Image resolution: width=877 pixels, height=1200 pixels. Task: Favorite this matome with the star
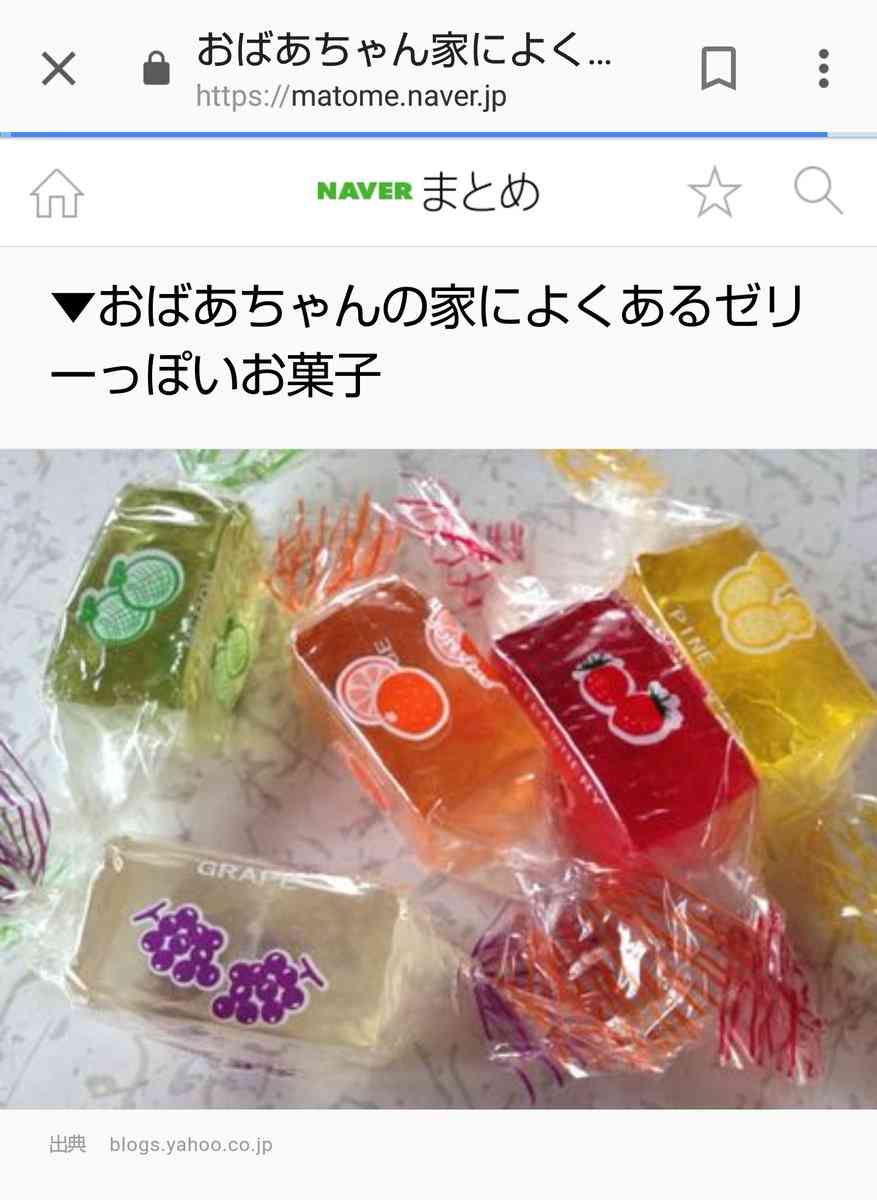pyautogui.click(x=715, y=192)
